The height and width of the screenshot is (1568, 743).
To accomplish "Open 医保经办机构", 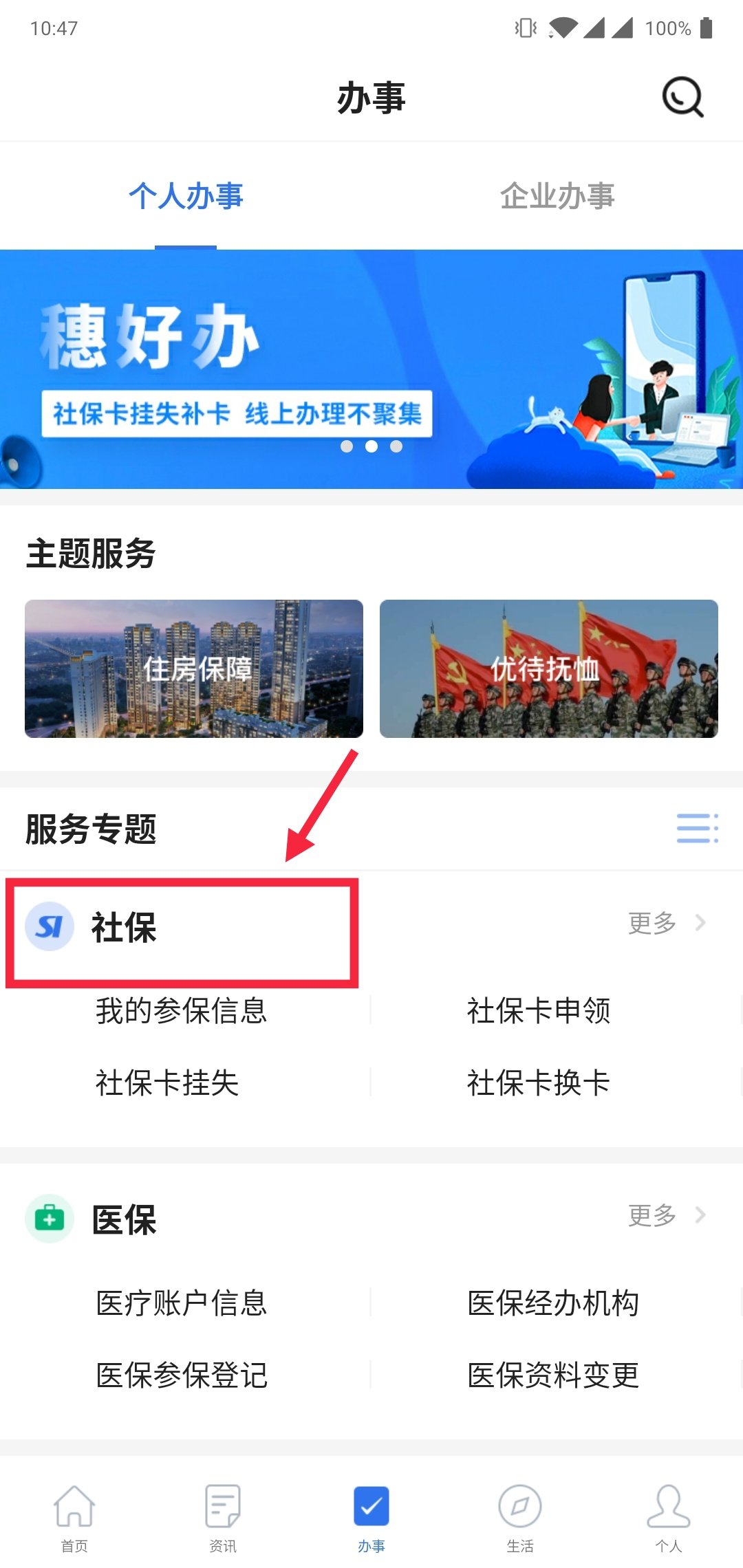I will coord(553,1303).
